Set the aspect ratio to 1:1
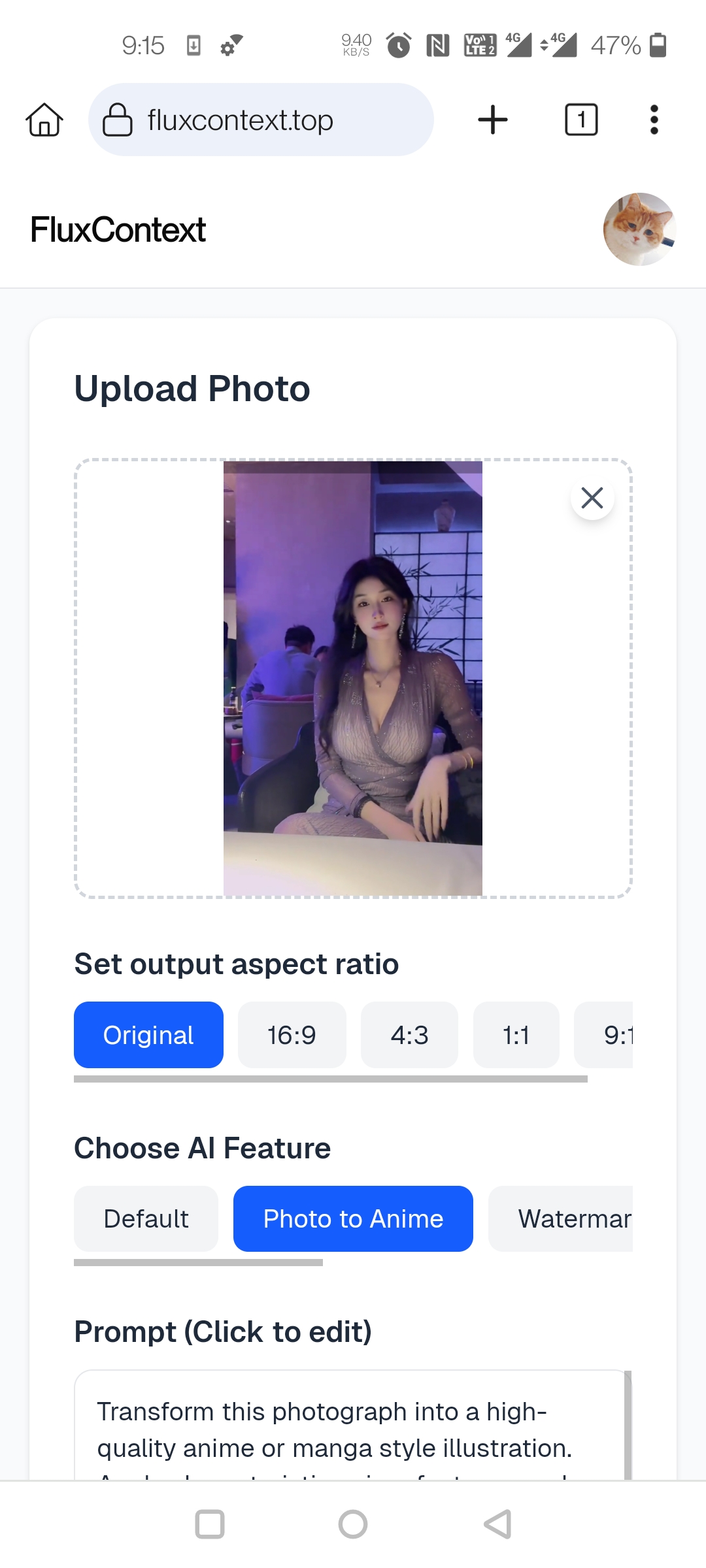This screenshot has height=1568, width=706. [x=516, y=1035]
